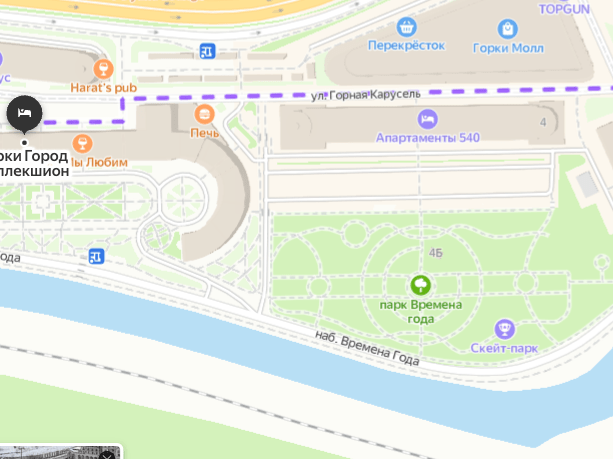Open the panorama preview thumbnail
This screenshot has height=459, width=613.
click(x=60, y=452)
